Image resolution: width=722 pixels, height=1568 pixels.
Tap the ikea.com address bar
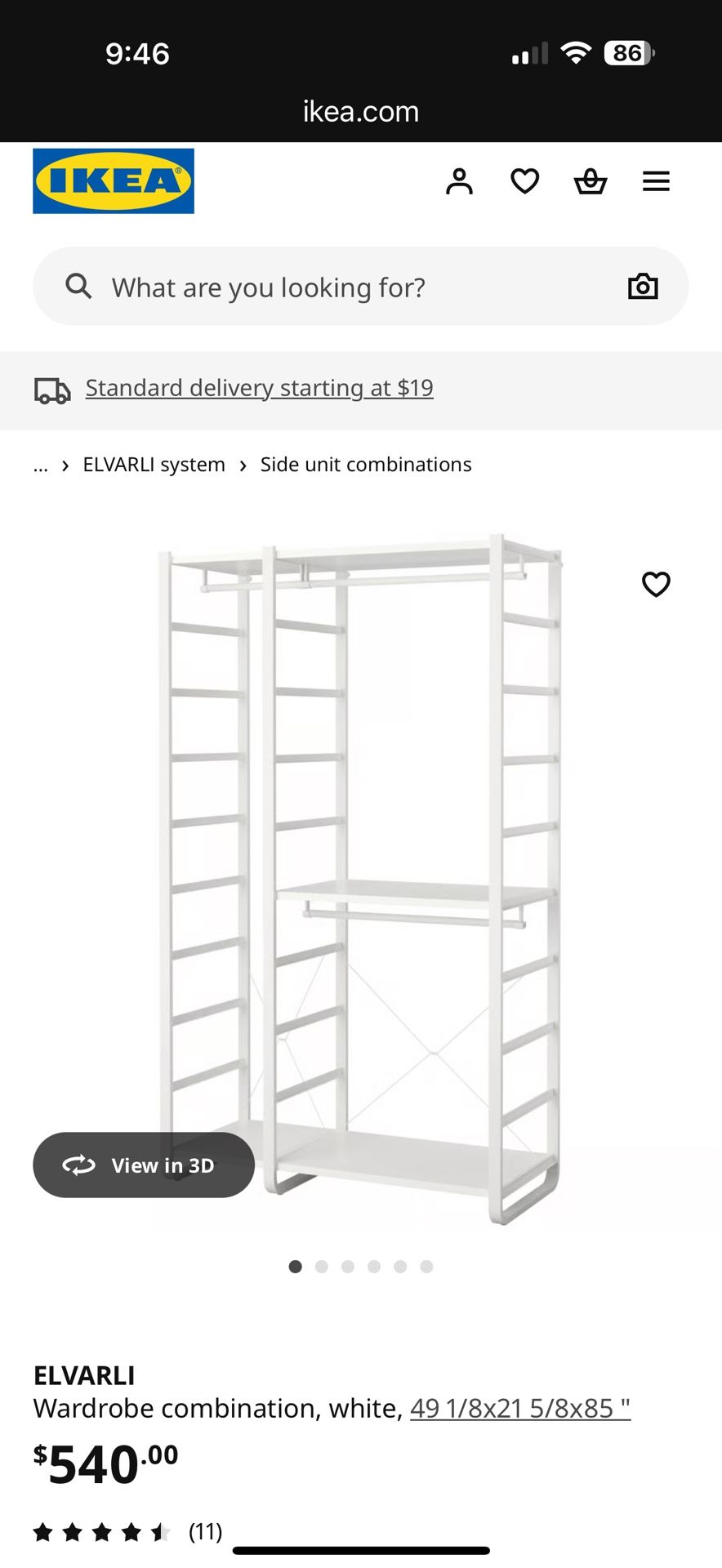(361, 111)
